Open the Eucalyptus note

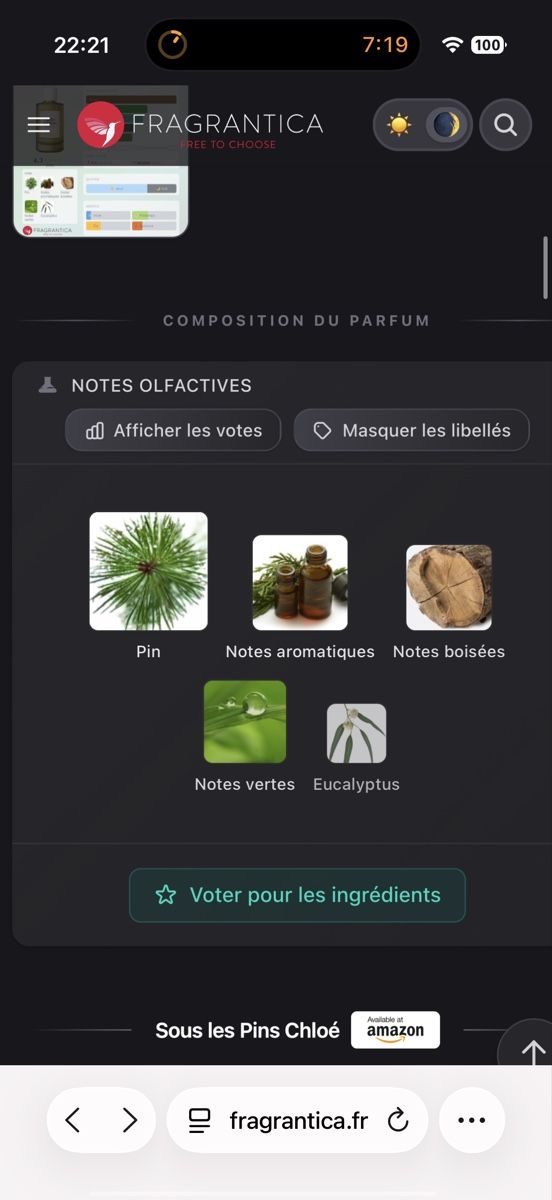pyautogui.click(x=356, y=748)
